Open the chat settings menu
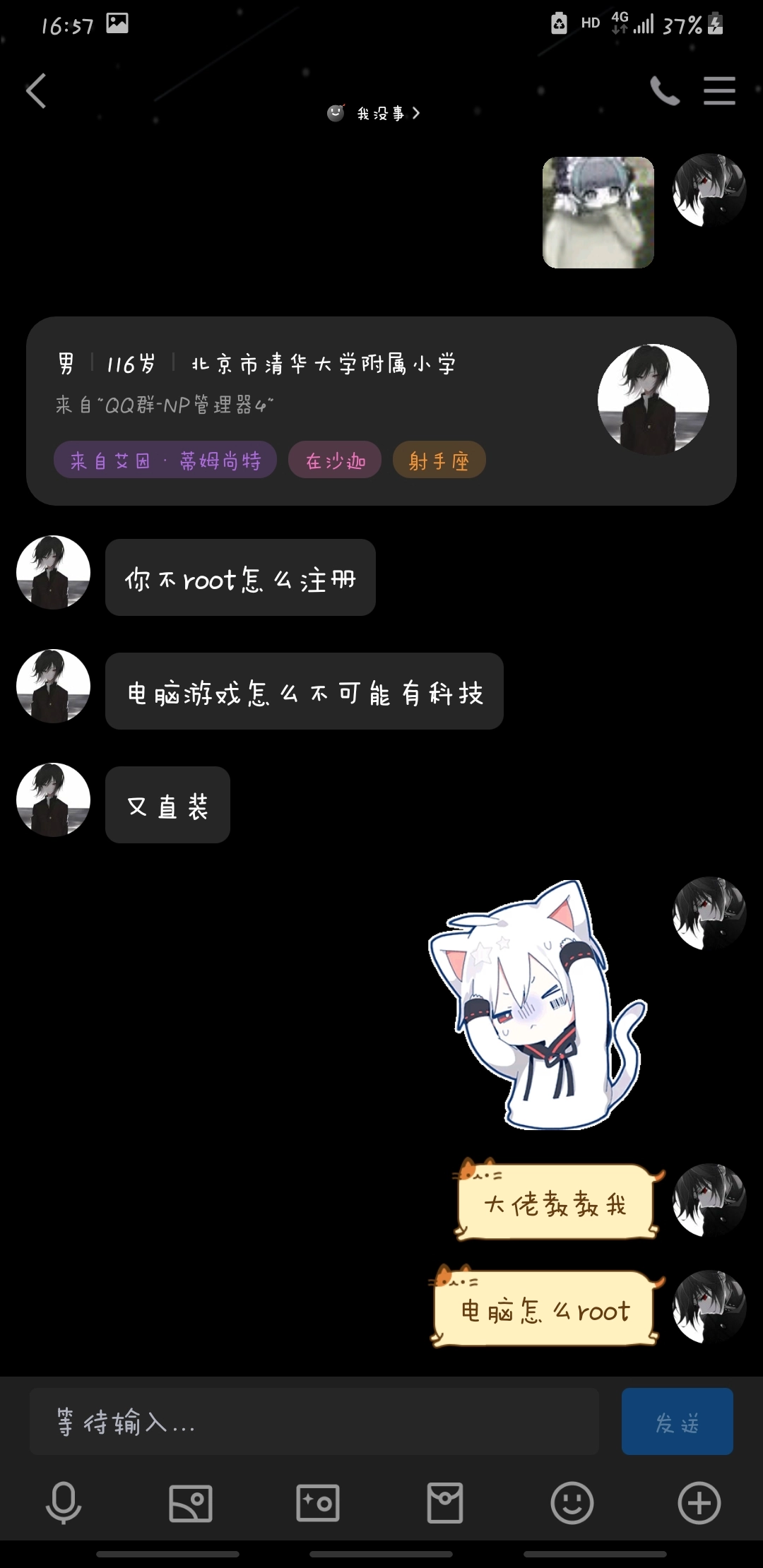Image resolution: width=763 pixels, height=1568 pixels. (x=719, y=91)
